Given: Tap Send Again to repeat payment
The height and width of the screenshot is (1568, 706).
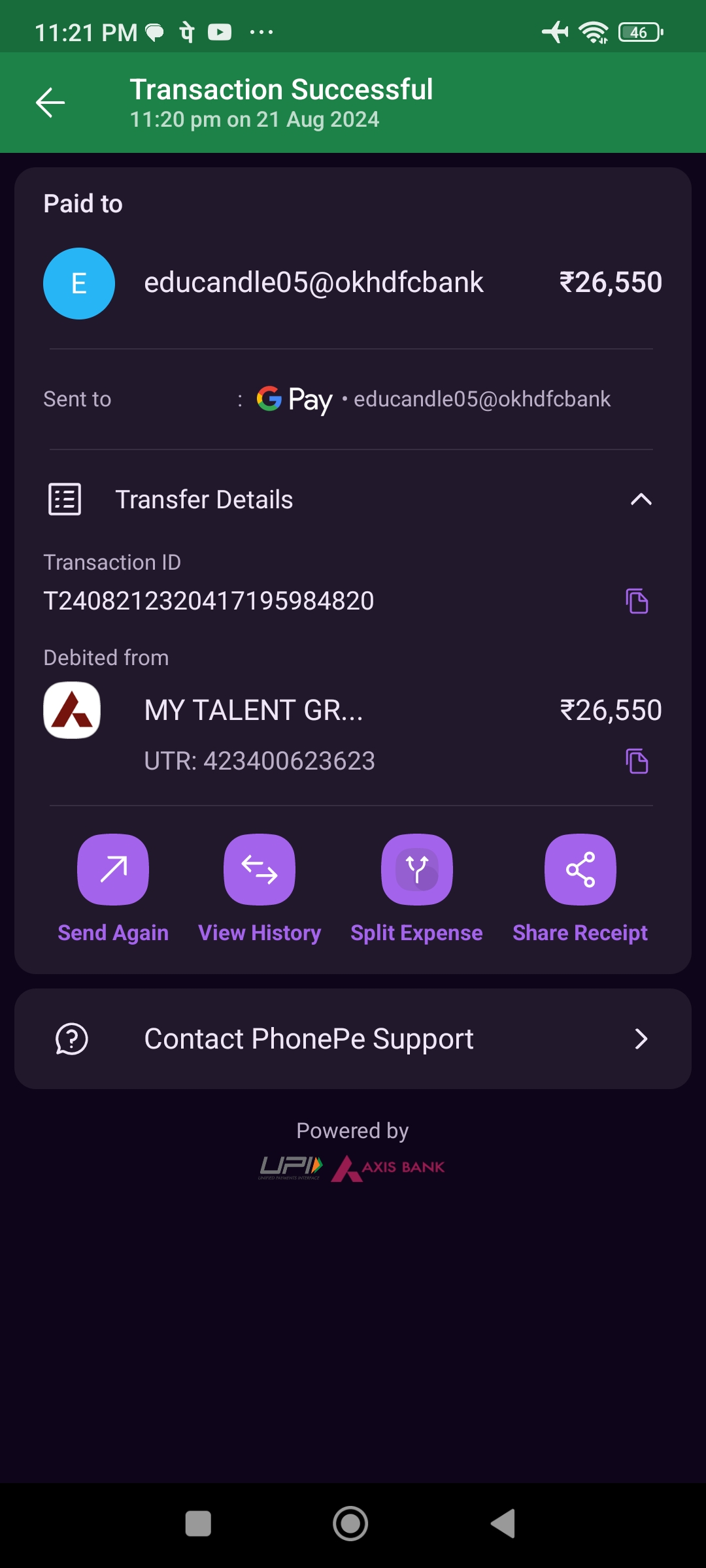Looking at the screenshot, I should [113, 870].
